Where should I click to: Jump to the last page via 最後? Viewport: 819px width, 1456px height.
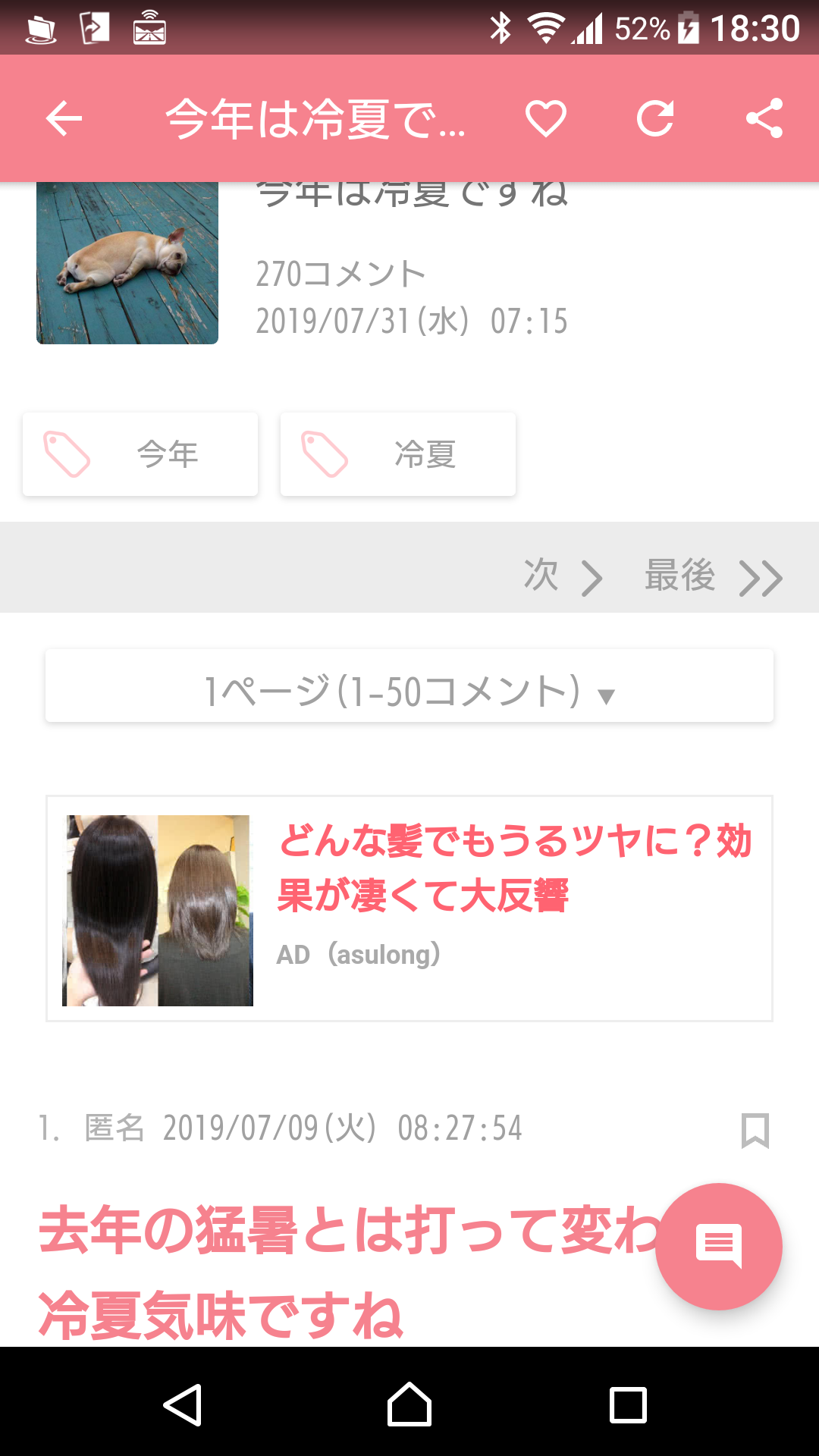679,576
